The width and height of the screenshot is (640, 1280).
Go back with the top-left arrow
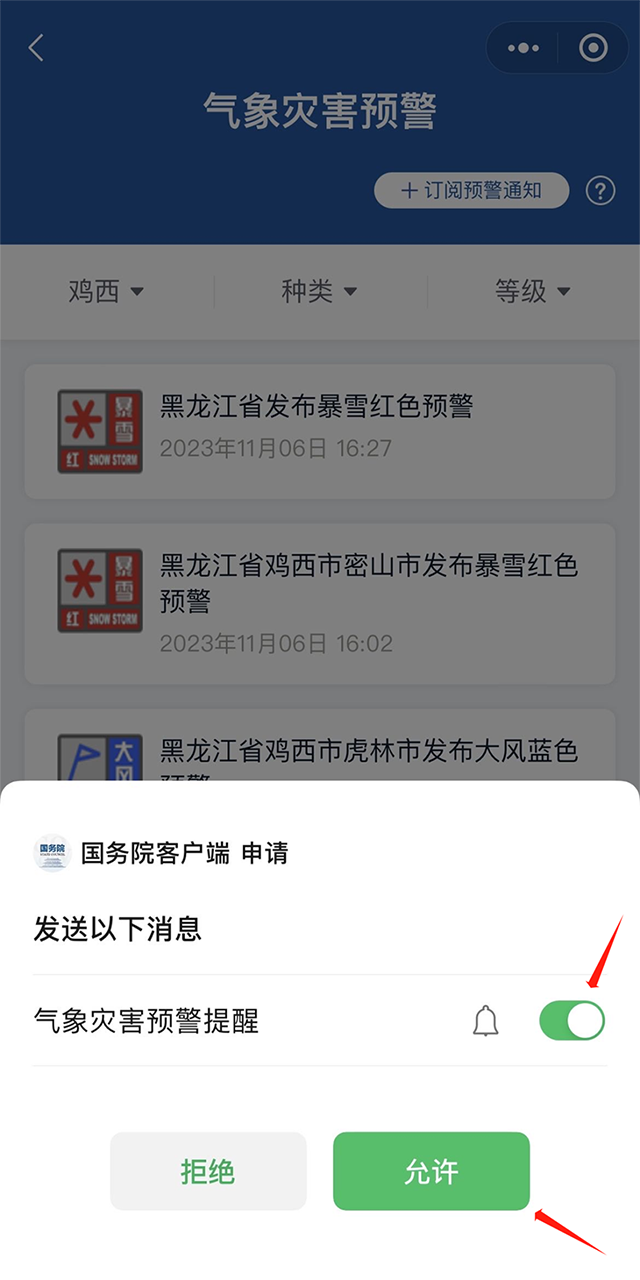(x=36, y=47)
